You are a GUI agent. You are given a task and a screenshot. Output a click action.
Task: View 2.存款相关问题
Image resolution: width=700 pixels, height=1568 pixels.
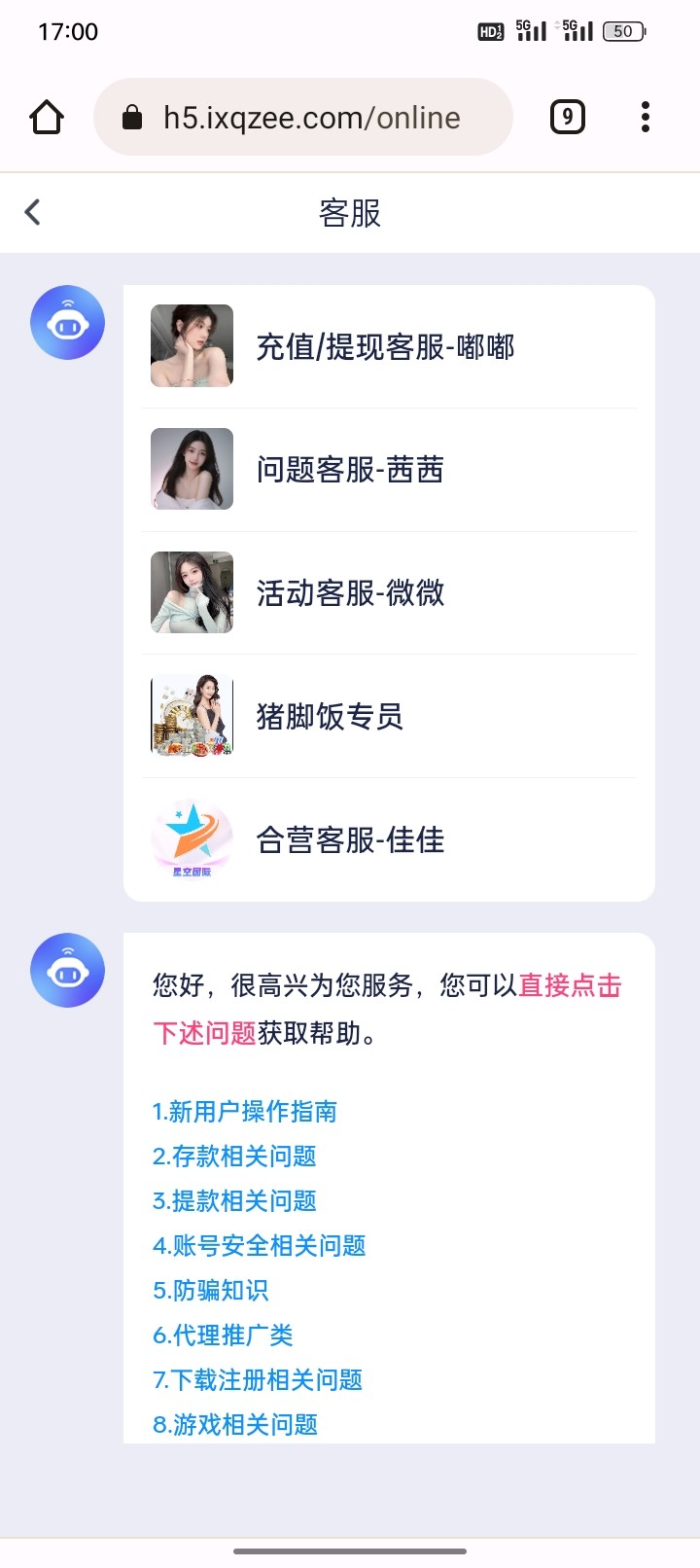coord(235,1157)
